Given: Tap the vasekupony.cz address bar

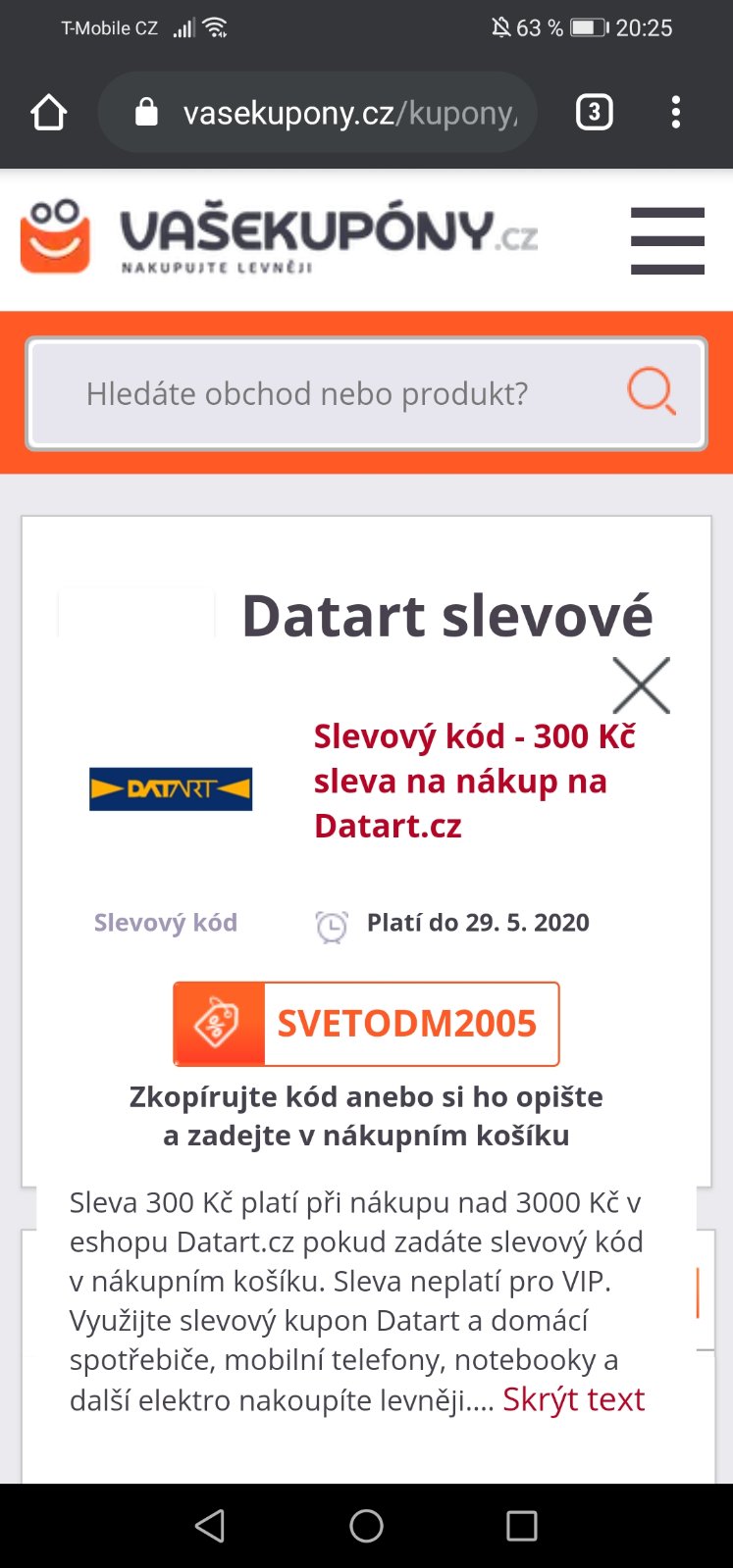Looking at the screenshot, I should tap(334, 113).
